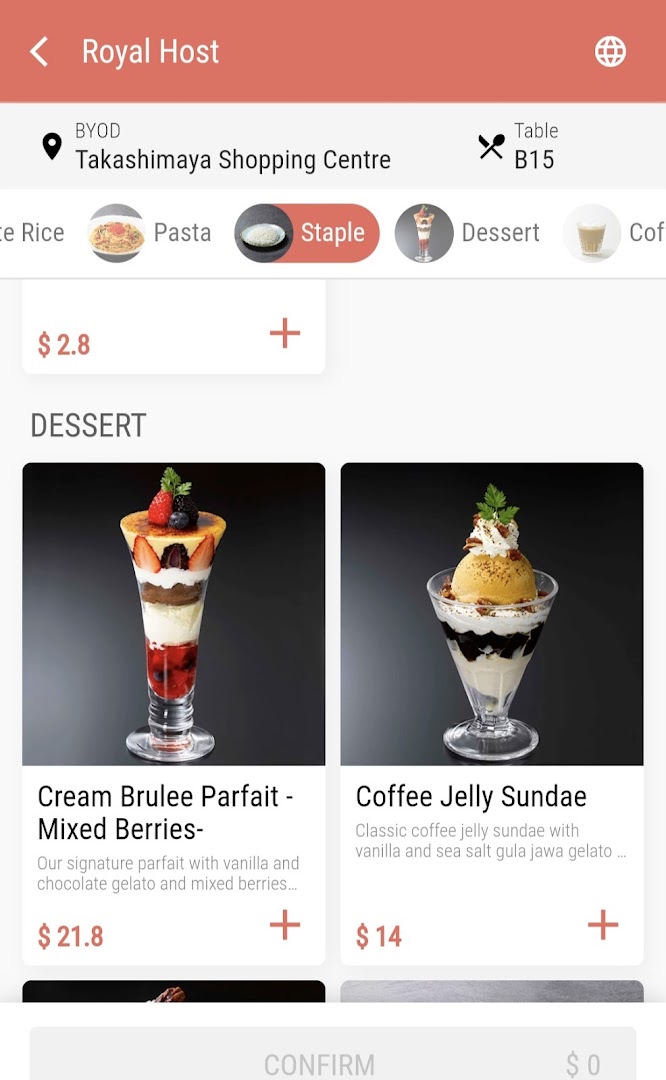Add Coffee Jelly Sundae to order
This screenshot has height=1080, width=666.
coord(603,925)
